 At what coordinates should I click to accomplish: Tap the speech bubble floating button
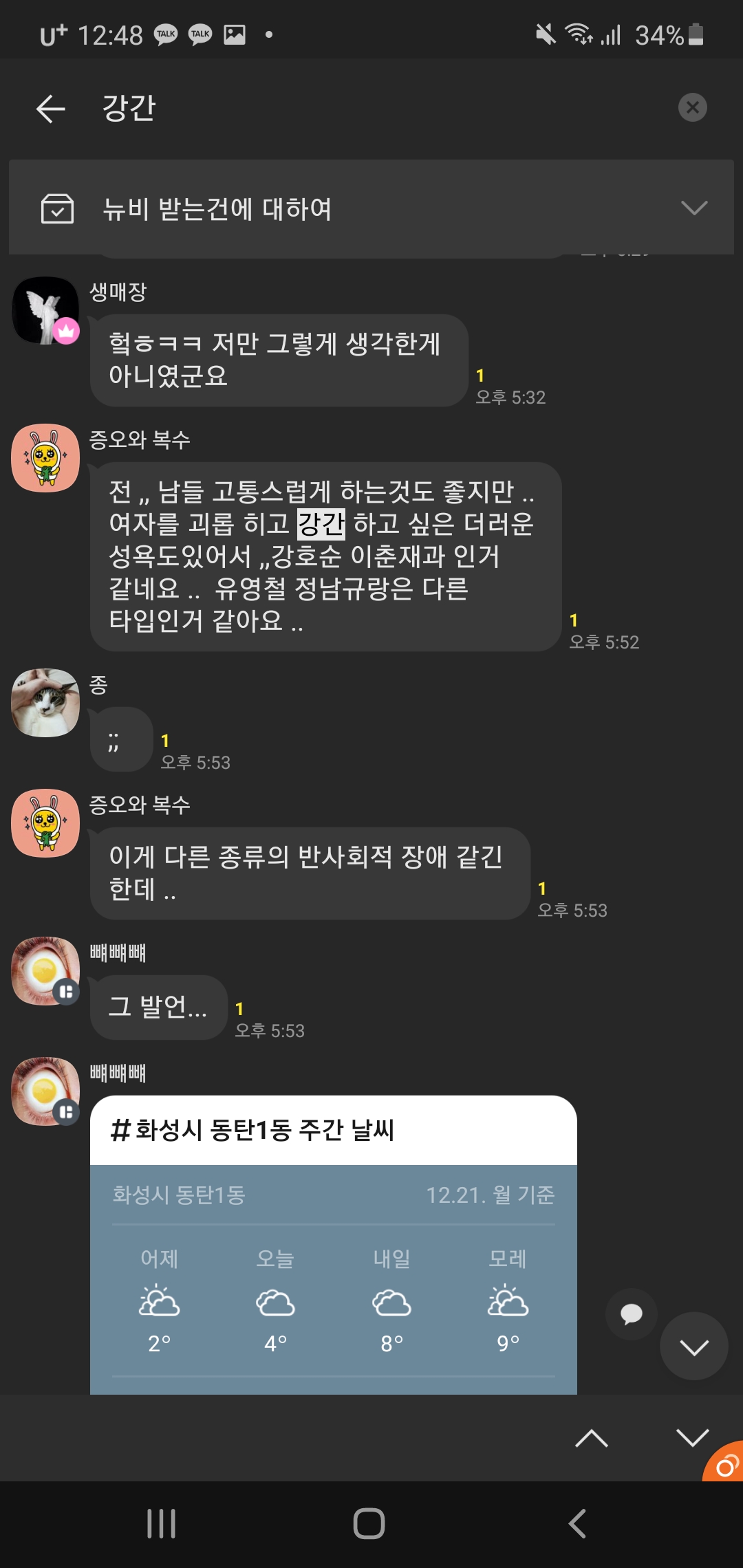coord(631,1314)
